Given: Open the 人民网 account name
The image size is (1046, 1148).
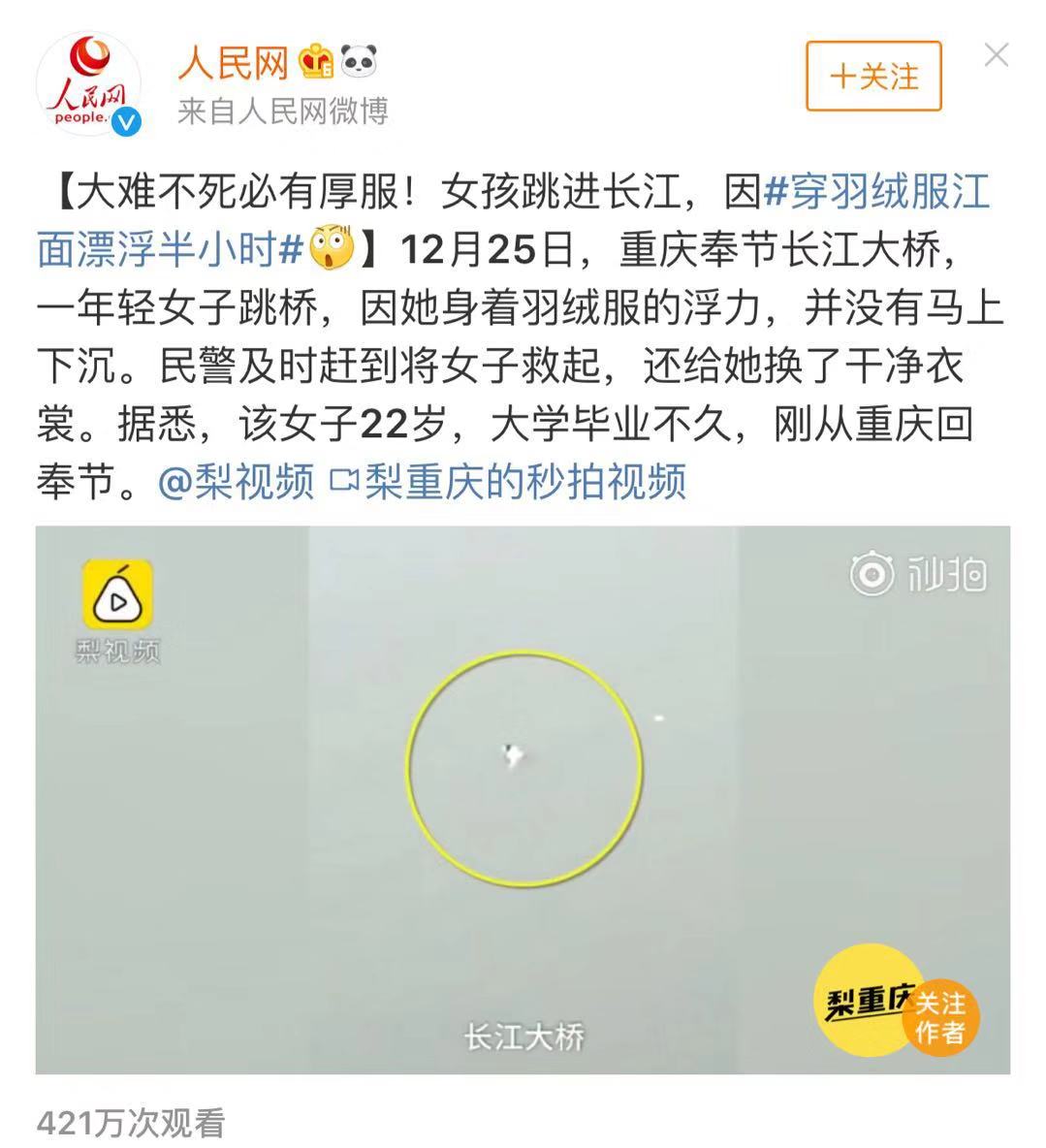Looking at the screenshot, I should [234, 64].
